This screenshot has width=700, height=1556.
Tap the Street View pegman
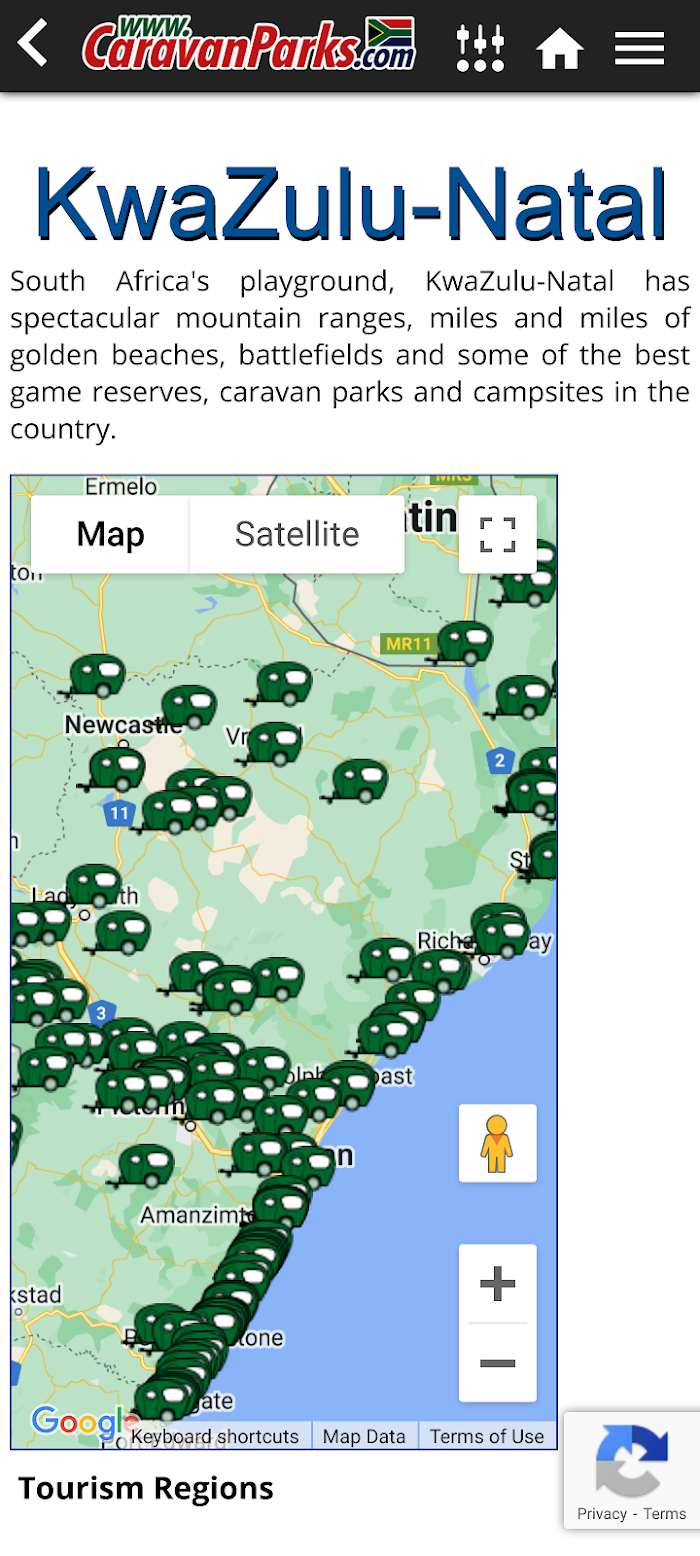pos(498,1143)
